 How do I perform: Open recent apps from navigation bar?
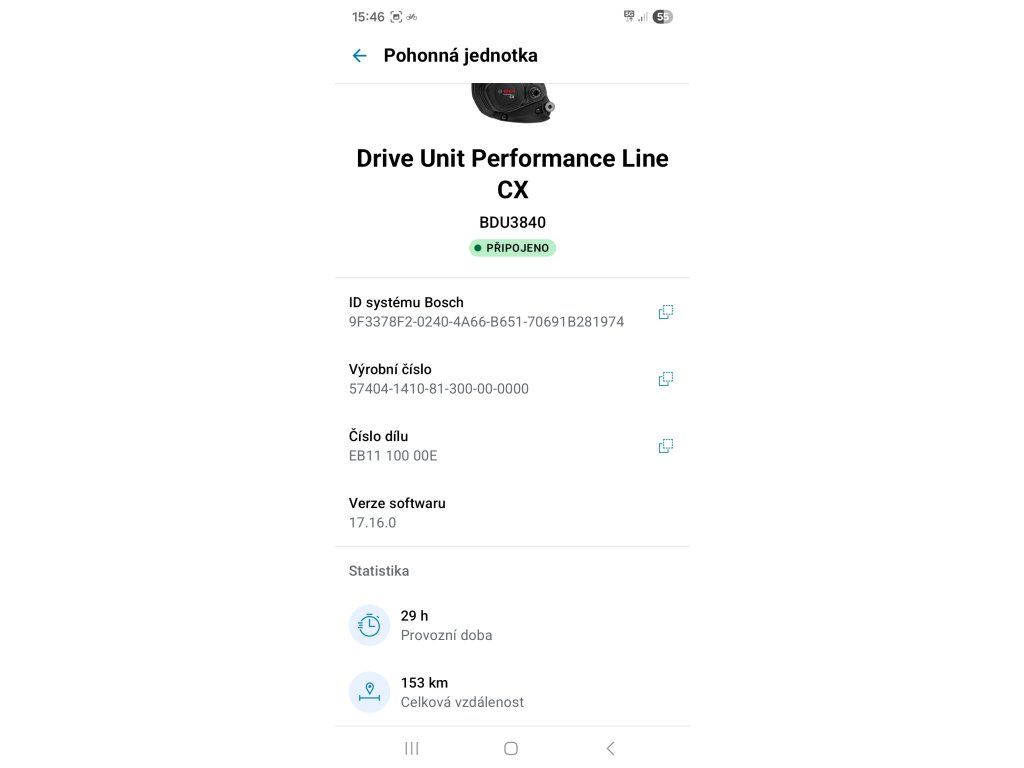pos(411,748)
